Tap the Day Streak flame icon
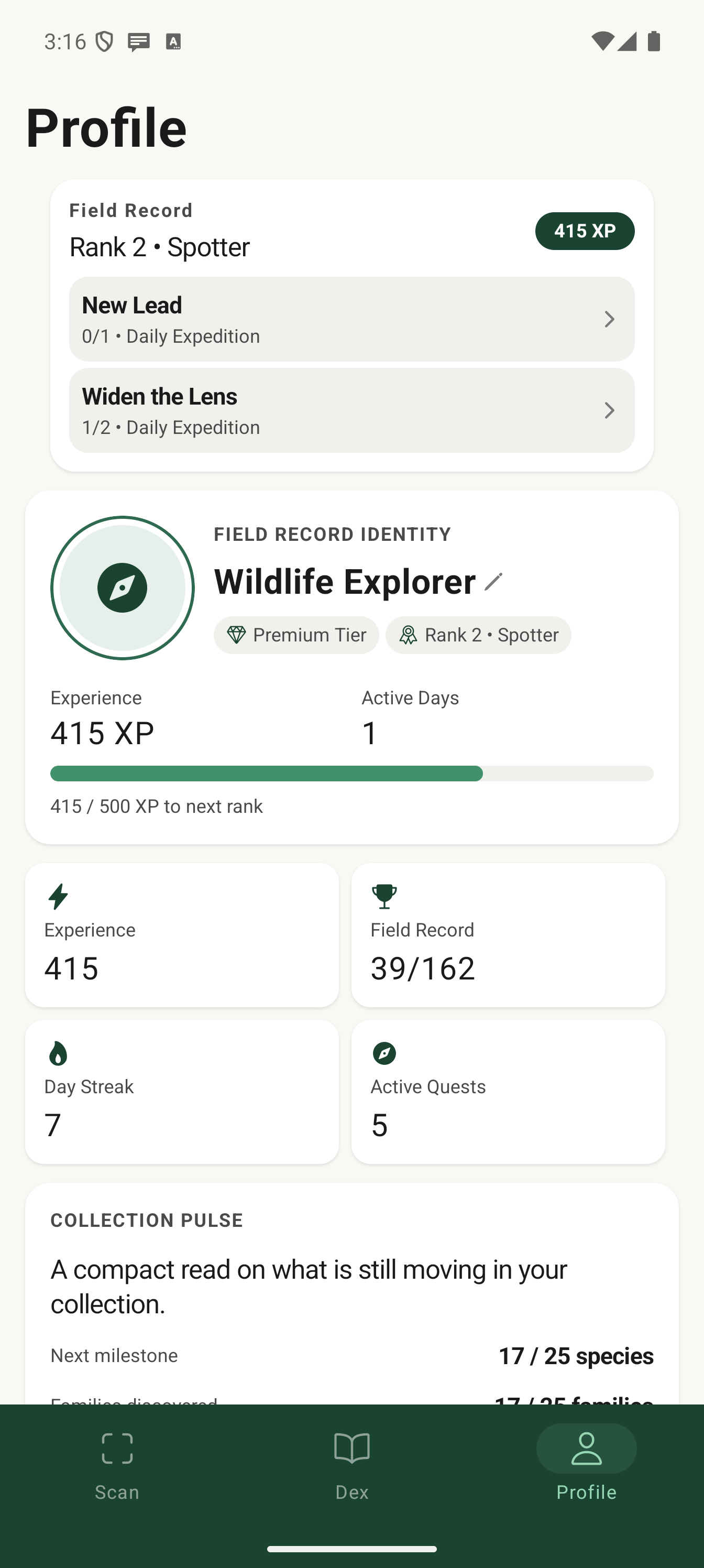Screen dimensions: 704x1568 (59, 1053)
